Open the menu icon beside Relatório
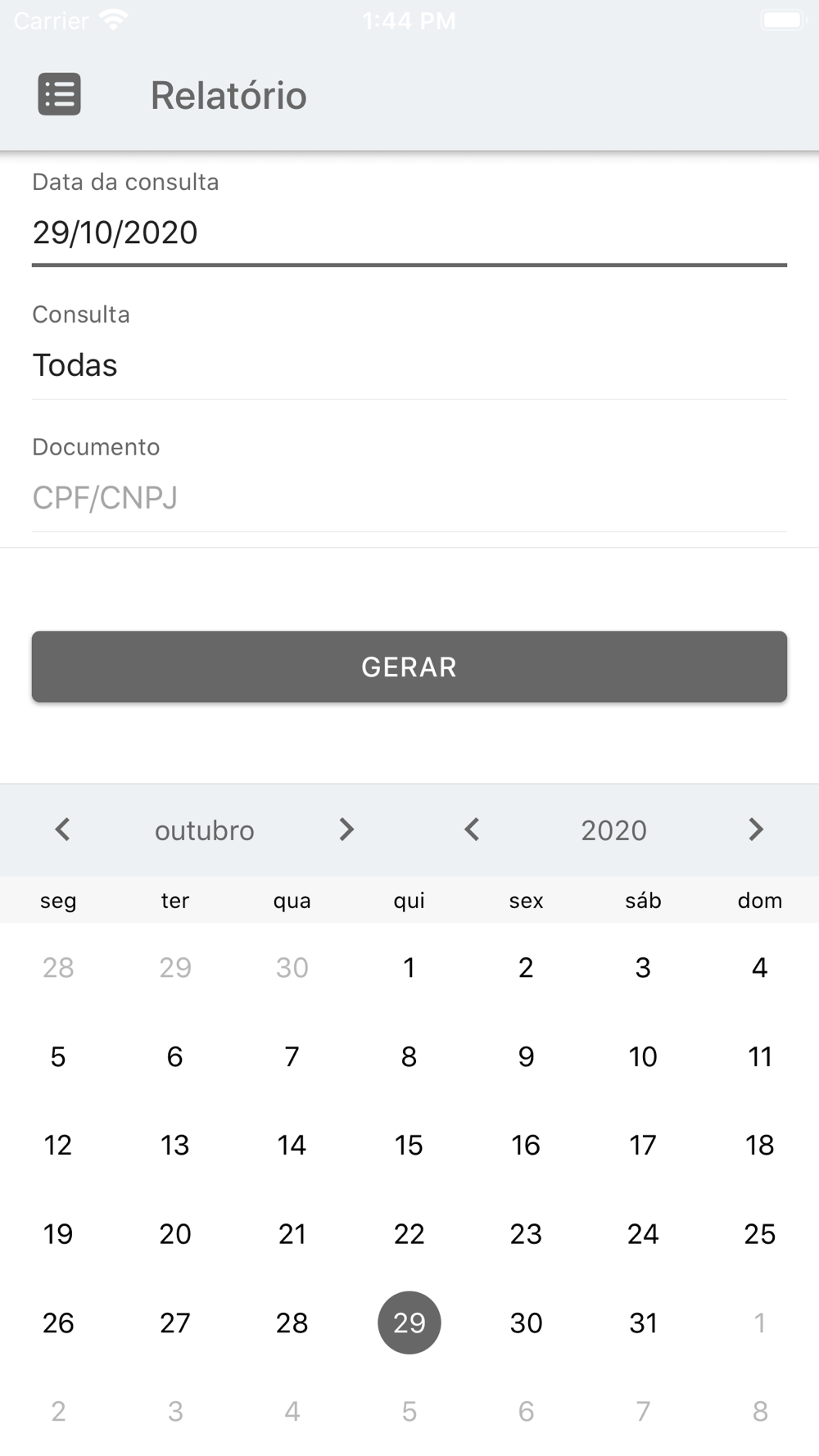Image resolution: width=819 pixels, height=1456 pixels. [x=59, y=94]
